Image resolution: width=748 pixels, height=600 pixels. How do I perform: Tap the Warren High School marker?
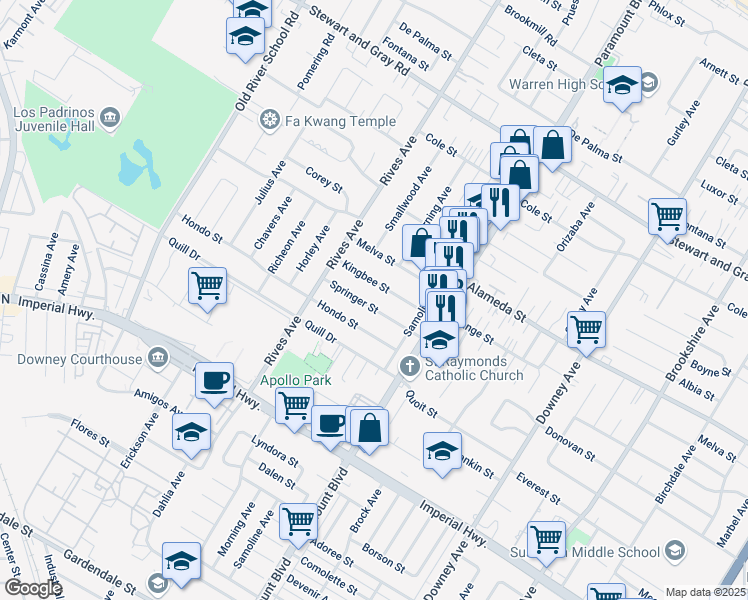(621, 84)
